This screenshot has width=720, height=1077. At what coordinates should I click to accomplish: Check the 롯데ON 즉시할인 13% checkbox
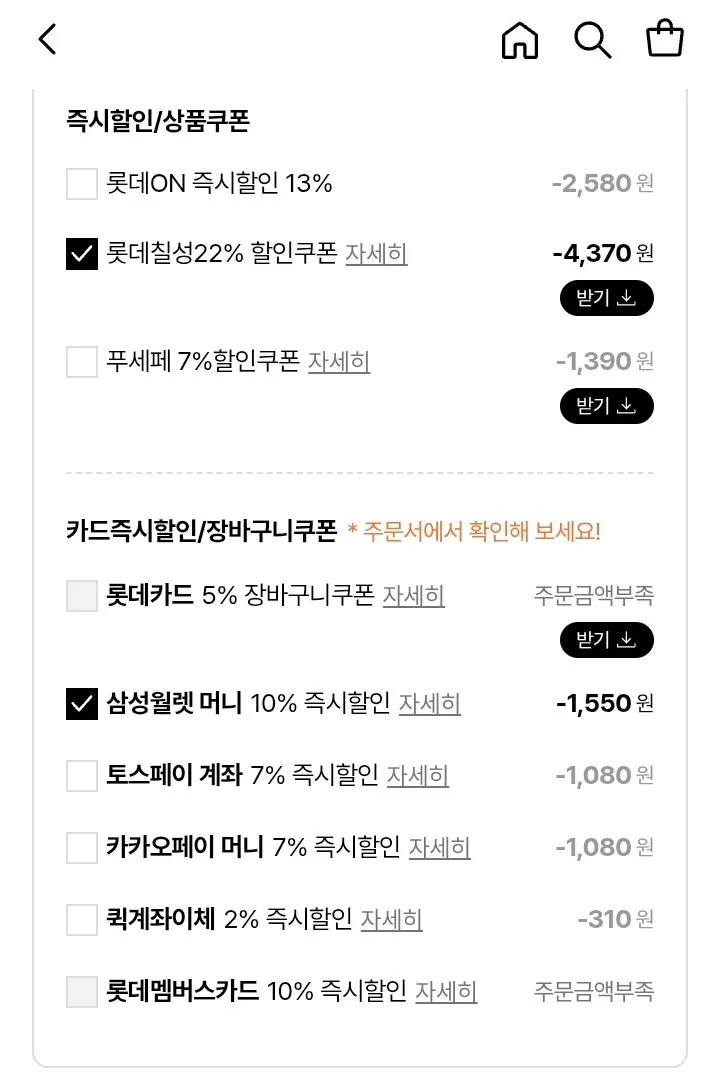pos(80,184)
